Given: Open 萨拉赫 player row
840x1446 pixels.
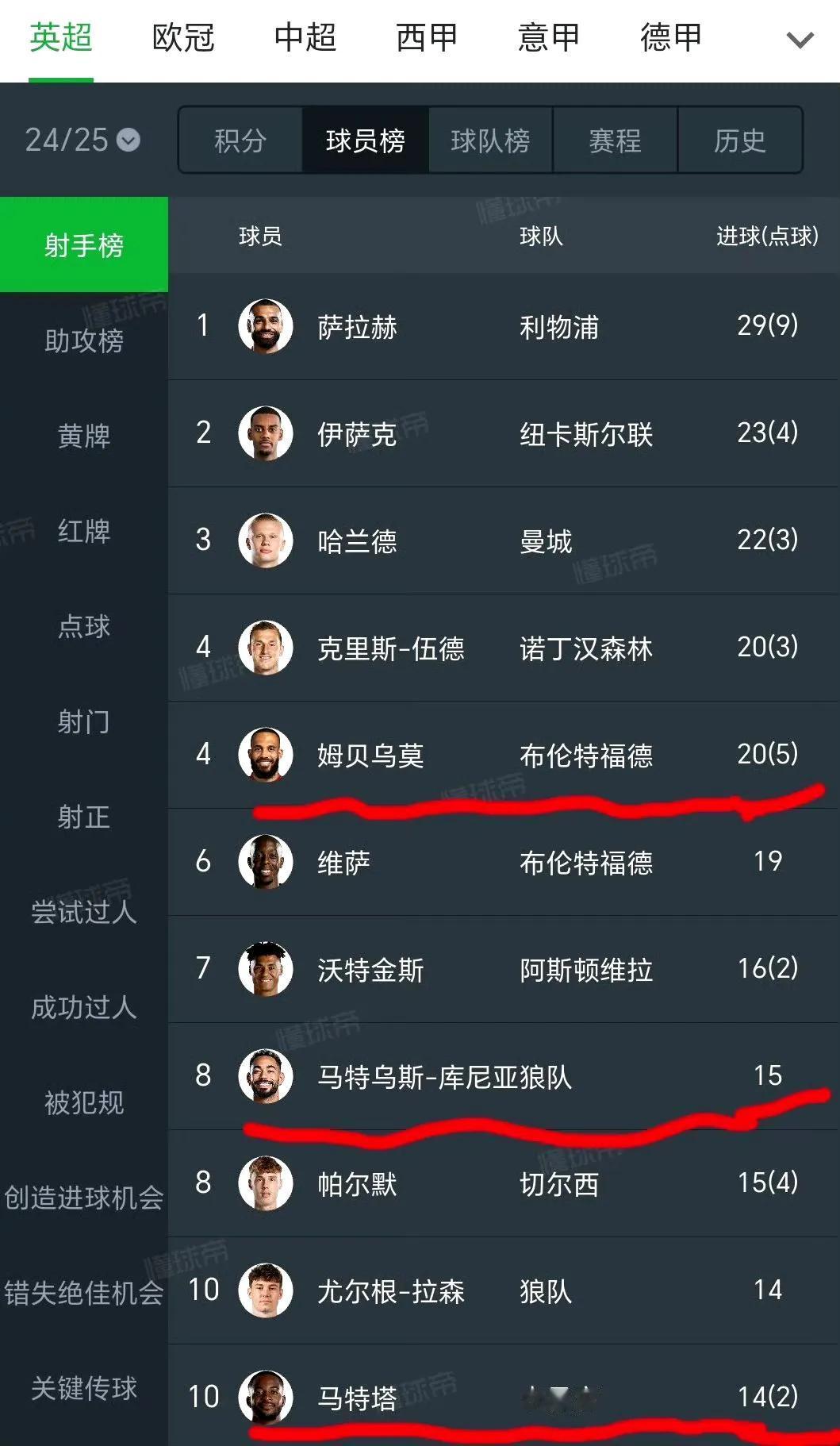Looking at the screenshot, I should pos(357,326).
